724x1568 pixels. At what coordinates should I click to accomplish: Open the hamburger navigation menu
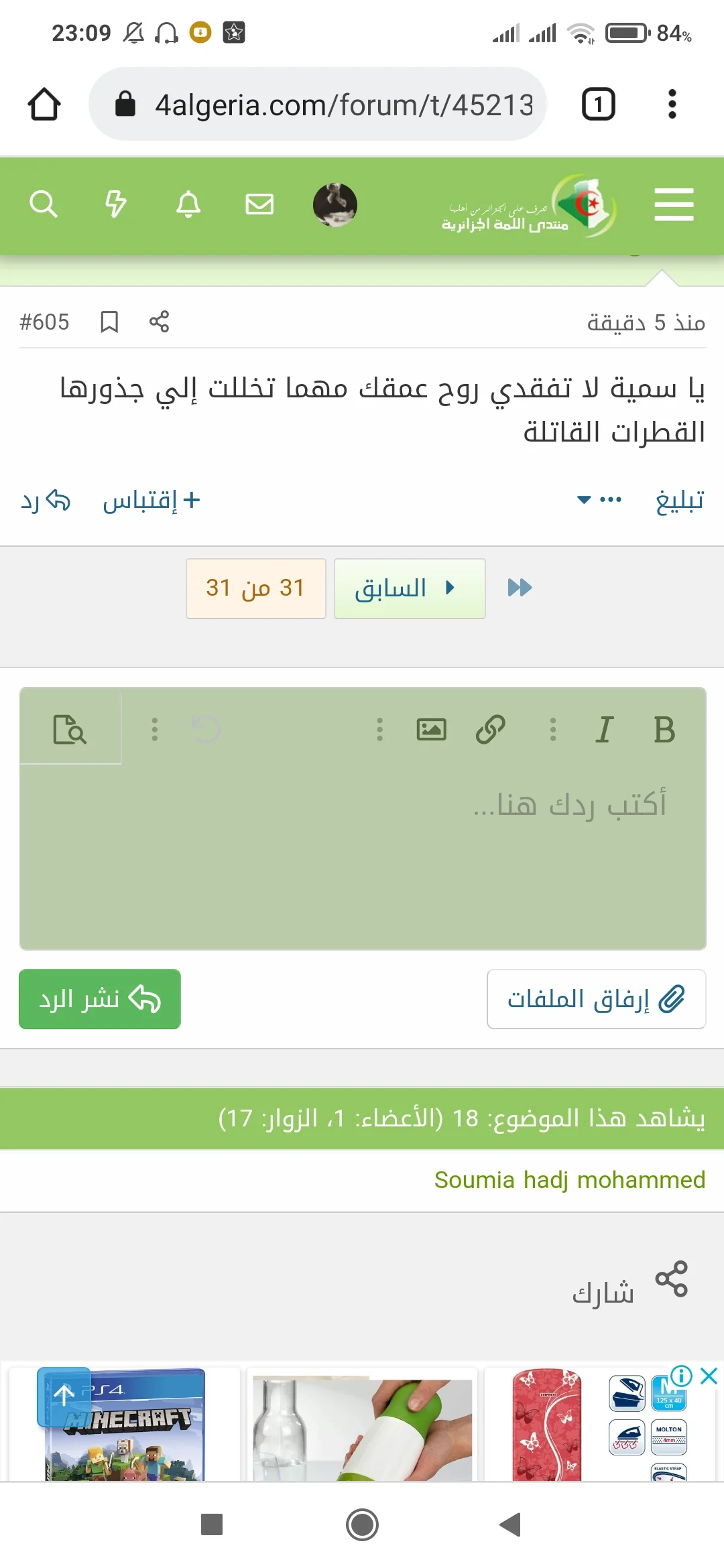[674, 204]
